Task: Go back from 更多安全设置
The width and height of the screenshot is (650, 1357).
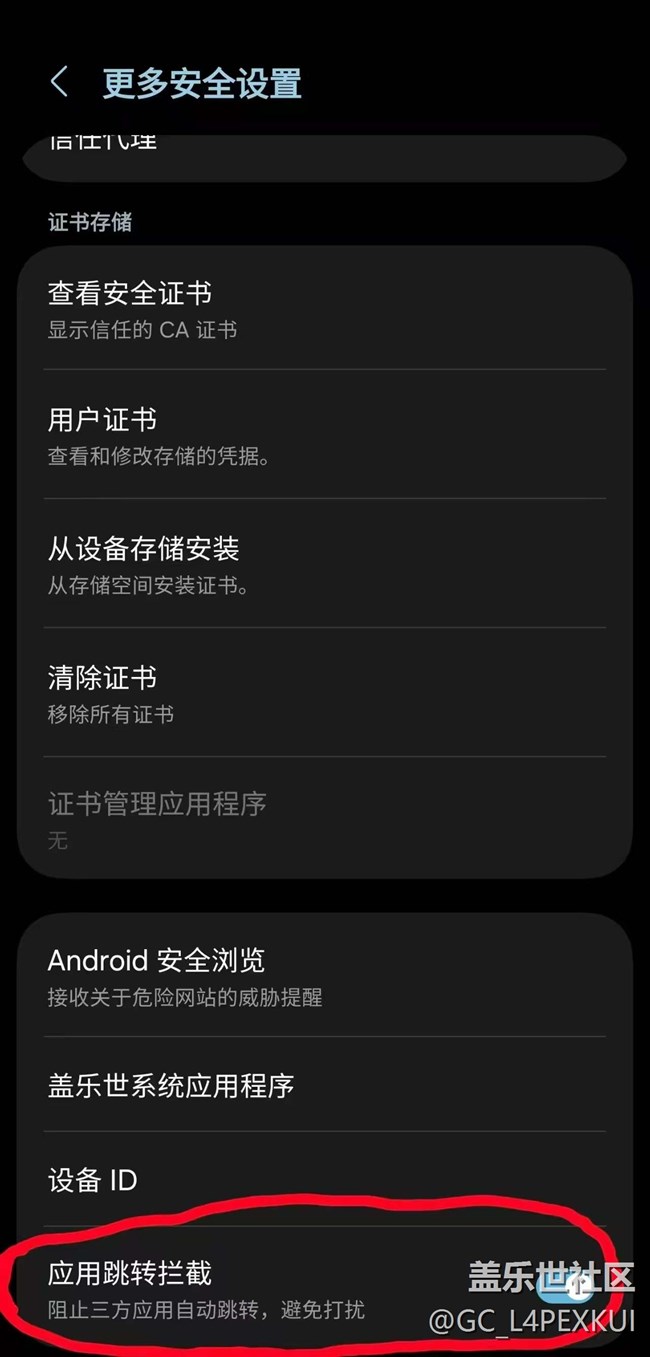Action: coord(60,83)
